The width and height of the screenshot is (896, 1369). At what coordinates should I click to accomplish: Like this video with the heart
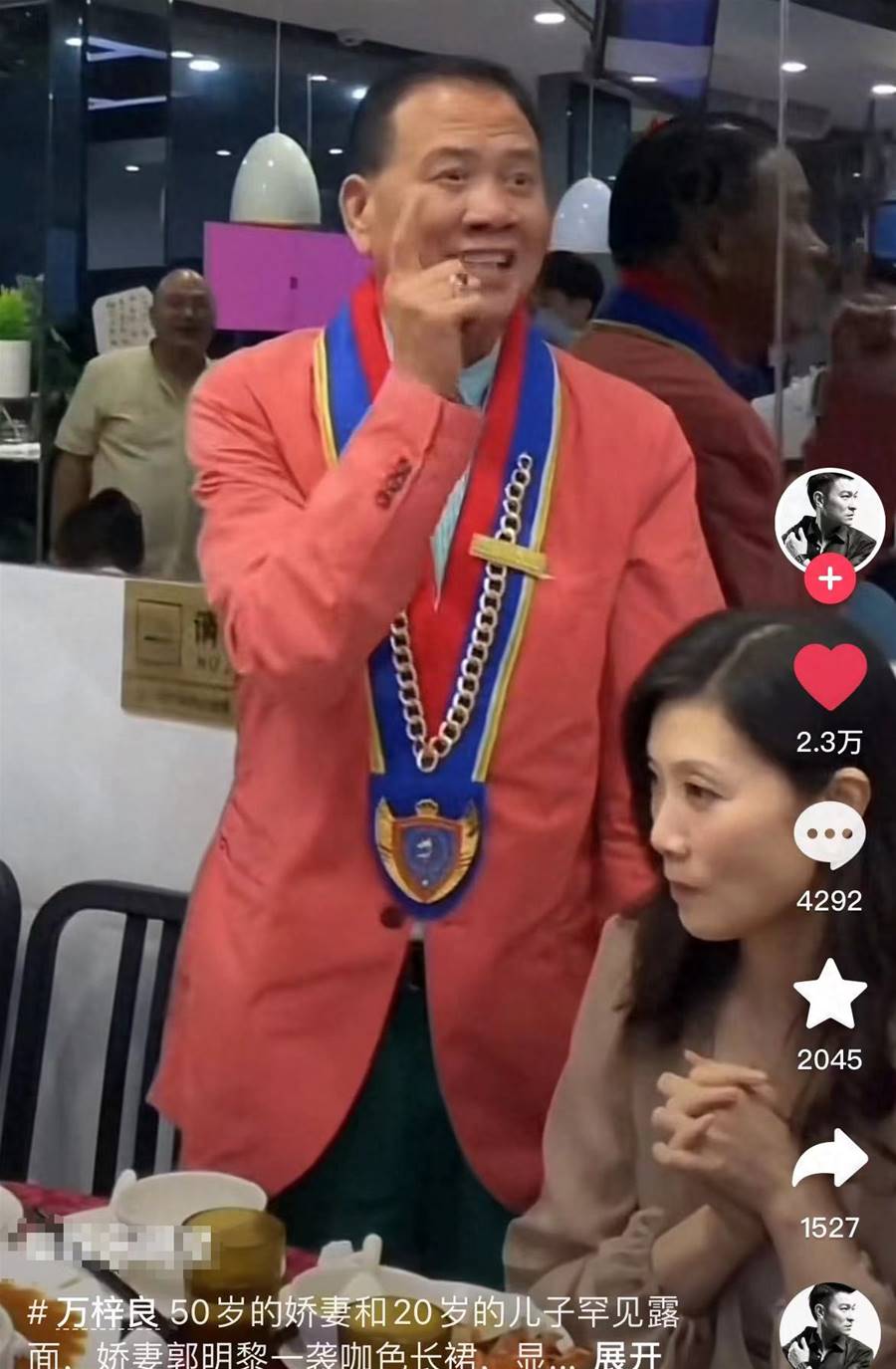pos(829,678)
